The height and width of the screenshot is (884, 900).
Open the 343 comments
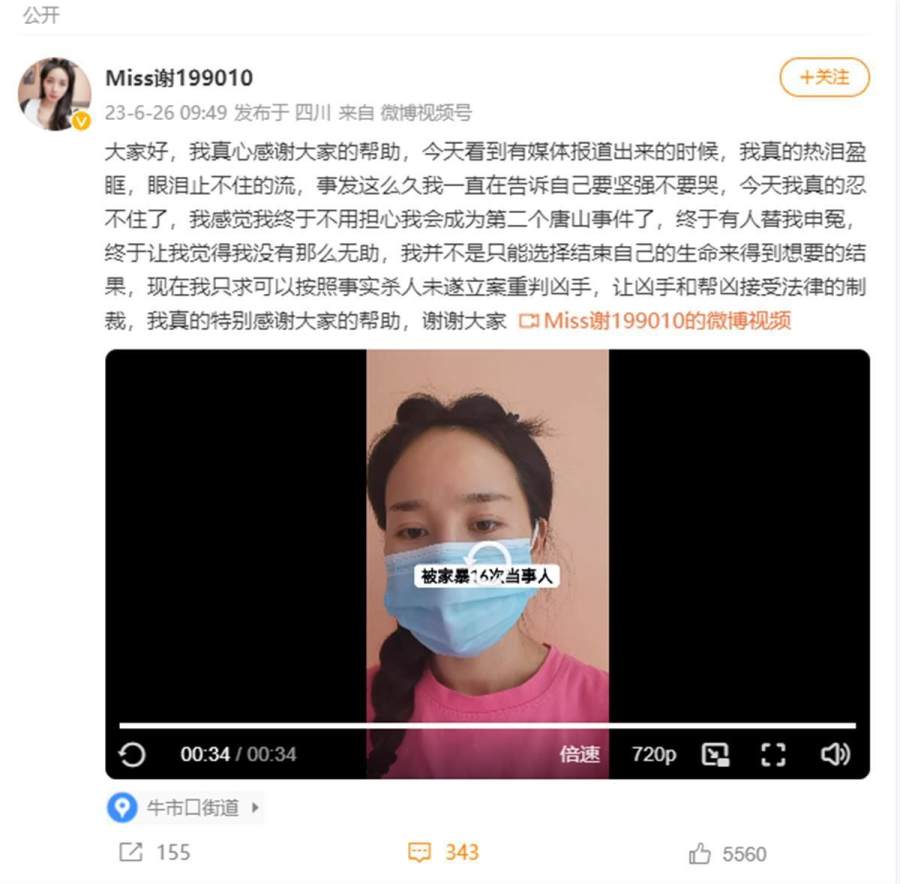point(444,852)
